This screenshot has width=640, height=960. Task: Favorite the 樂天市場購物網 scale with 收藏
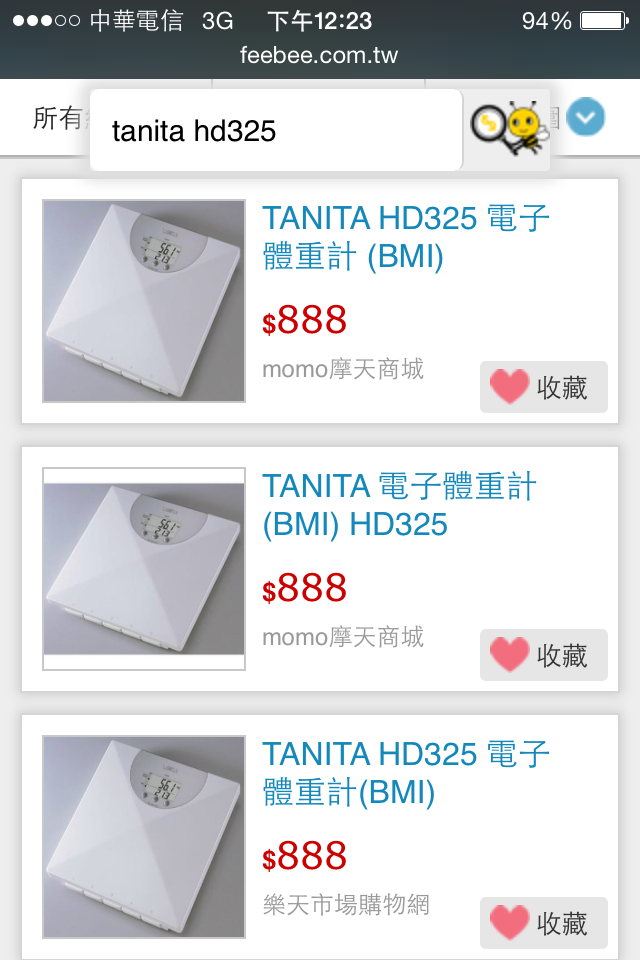pyautogui.click(x=543, y=923)
